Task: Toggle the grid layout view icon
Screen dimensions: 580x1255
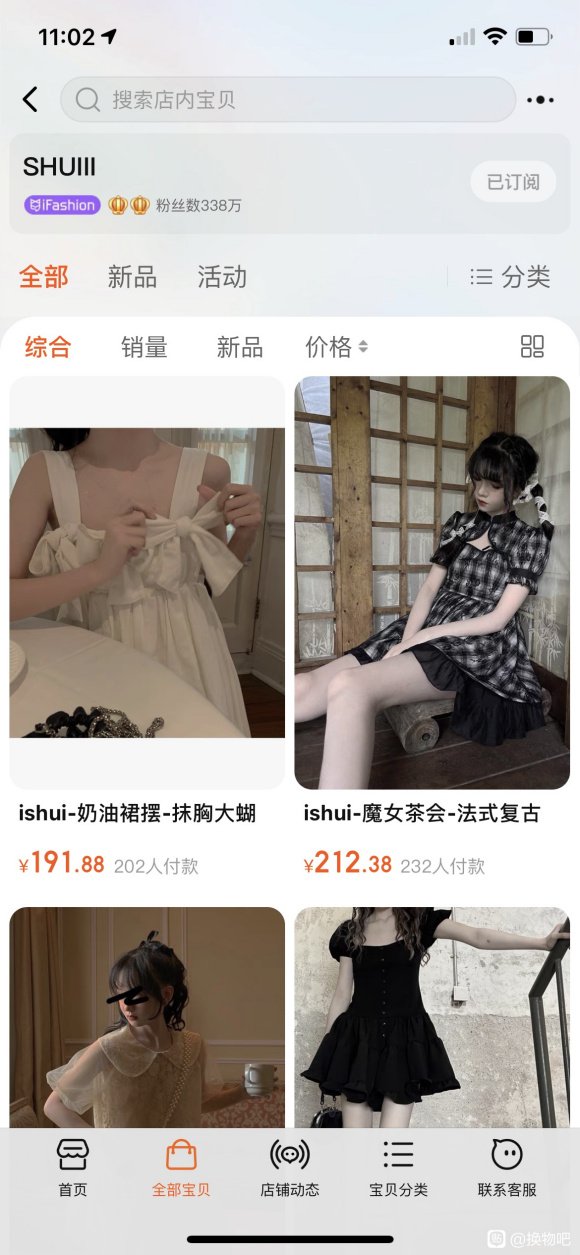Action: coord(533,347)
